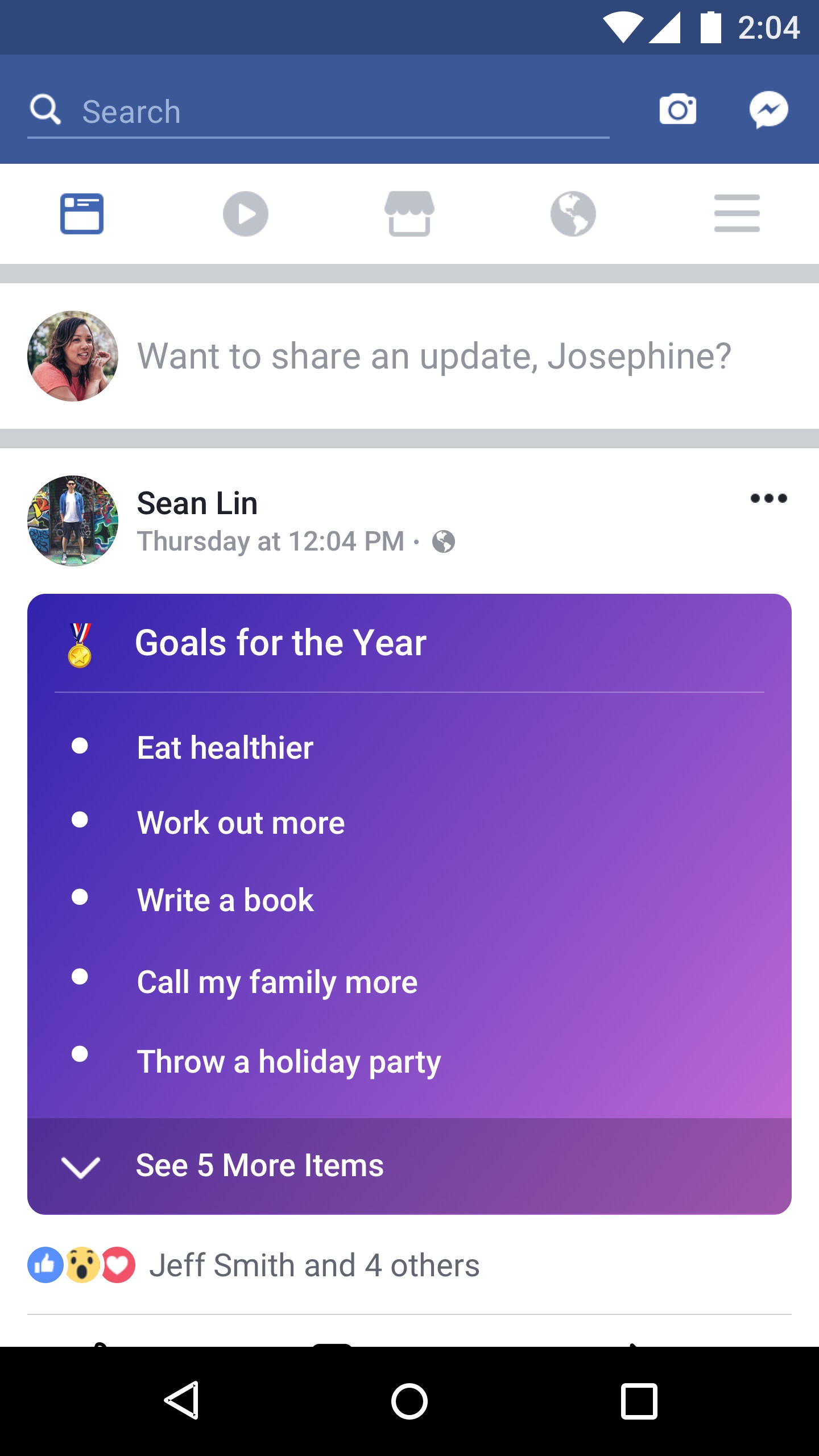Open the camera from the search bar
Viewport: 819px width, 1456px height.
[678, 109]
